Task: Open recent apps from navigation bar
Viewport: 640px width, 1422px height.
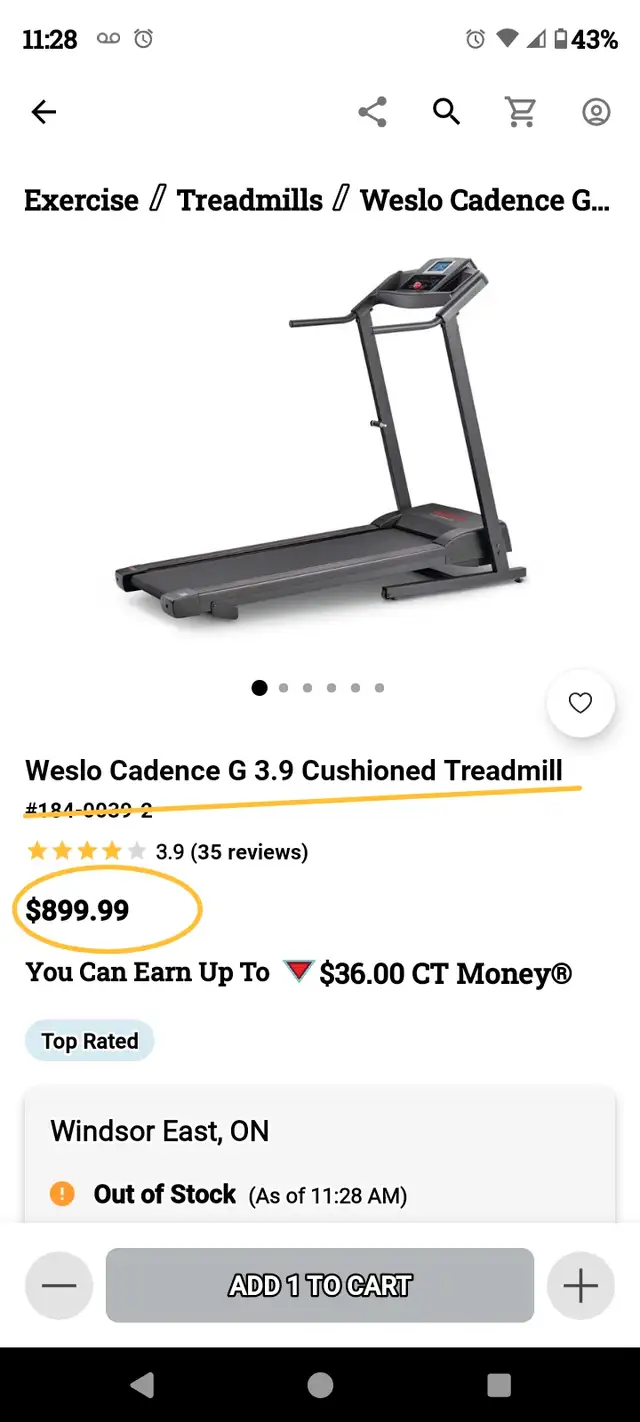Action: (x=498, y=1385)
